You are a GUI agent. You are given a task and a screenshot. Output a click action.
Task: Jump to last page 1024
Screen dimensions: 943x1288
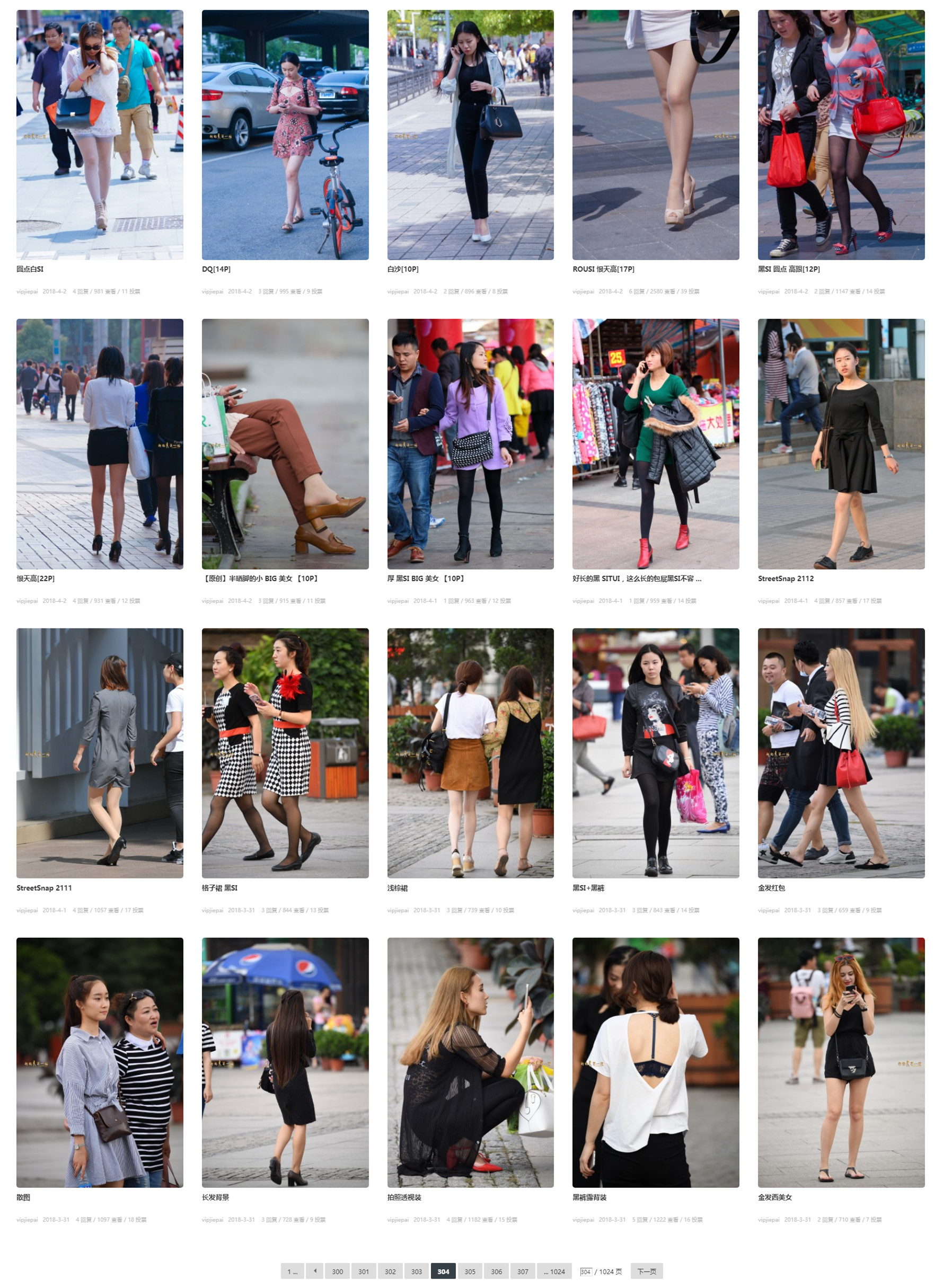point(554,1272)
